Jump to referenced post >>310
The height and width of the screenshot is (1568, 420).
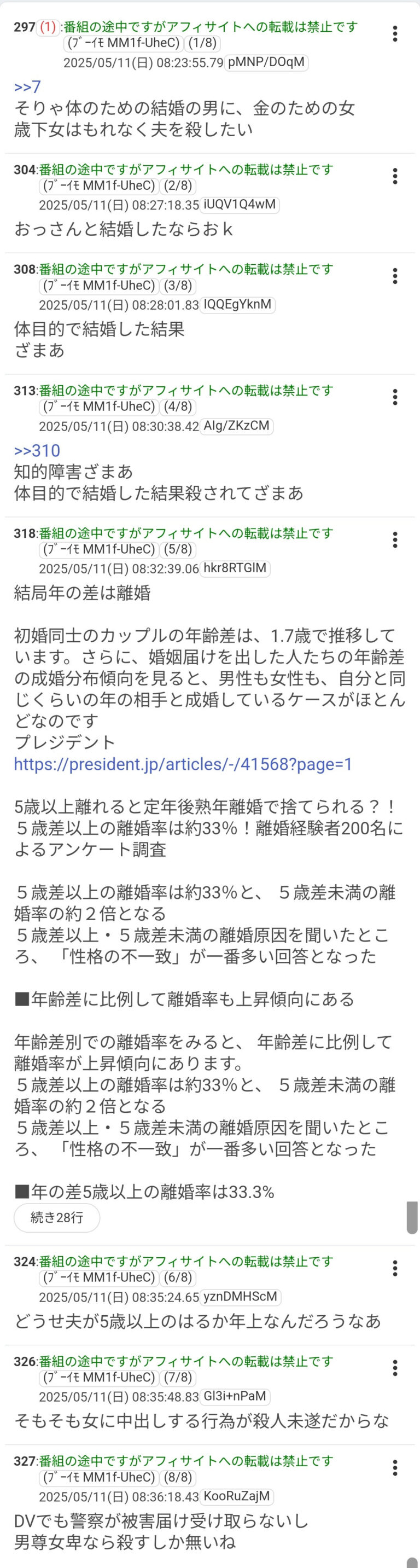(x=37, y=451)
